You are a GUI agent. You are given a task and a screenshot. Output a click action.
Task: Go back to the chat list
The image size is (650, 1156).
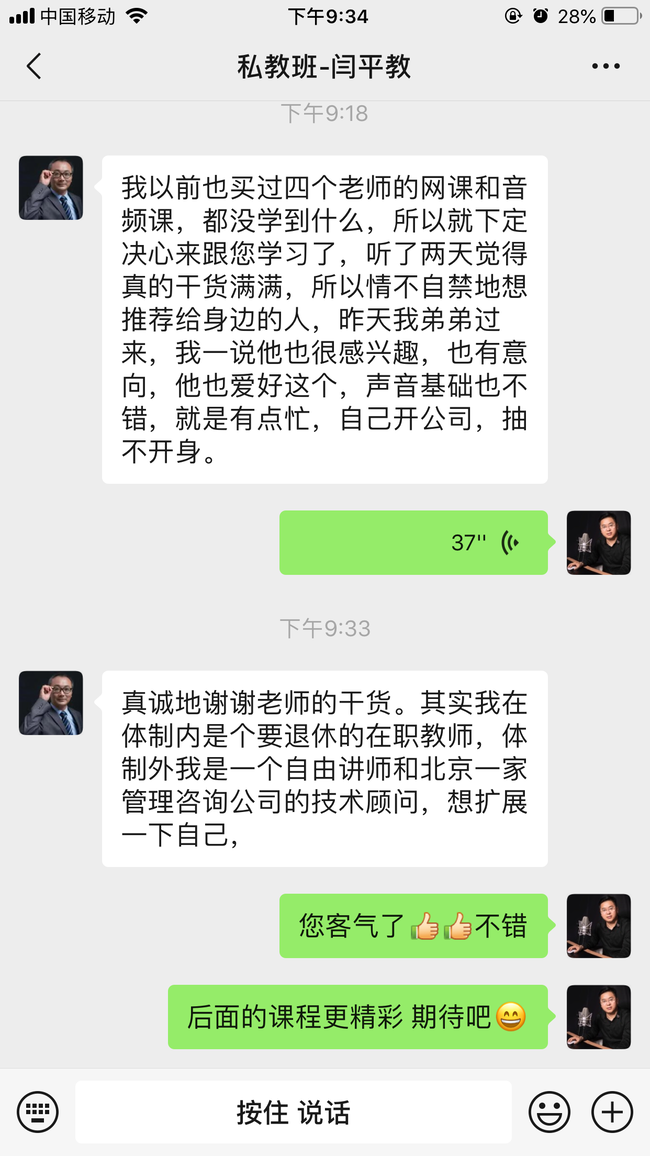tap(34, 67)
